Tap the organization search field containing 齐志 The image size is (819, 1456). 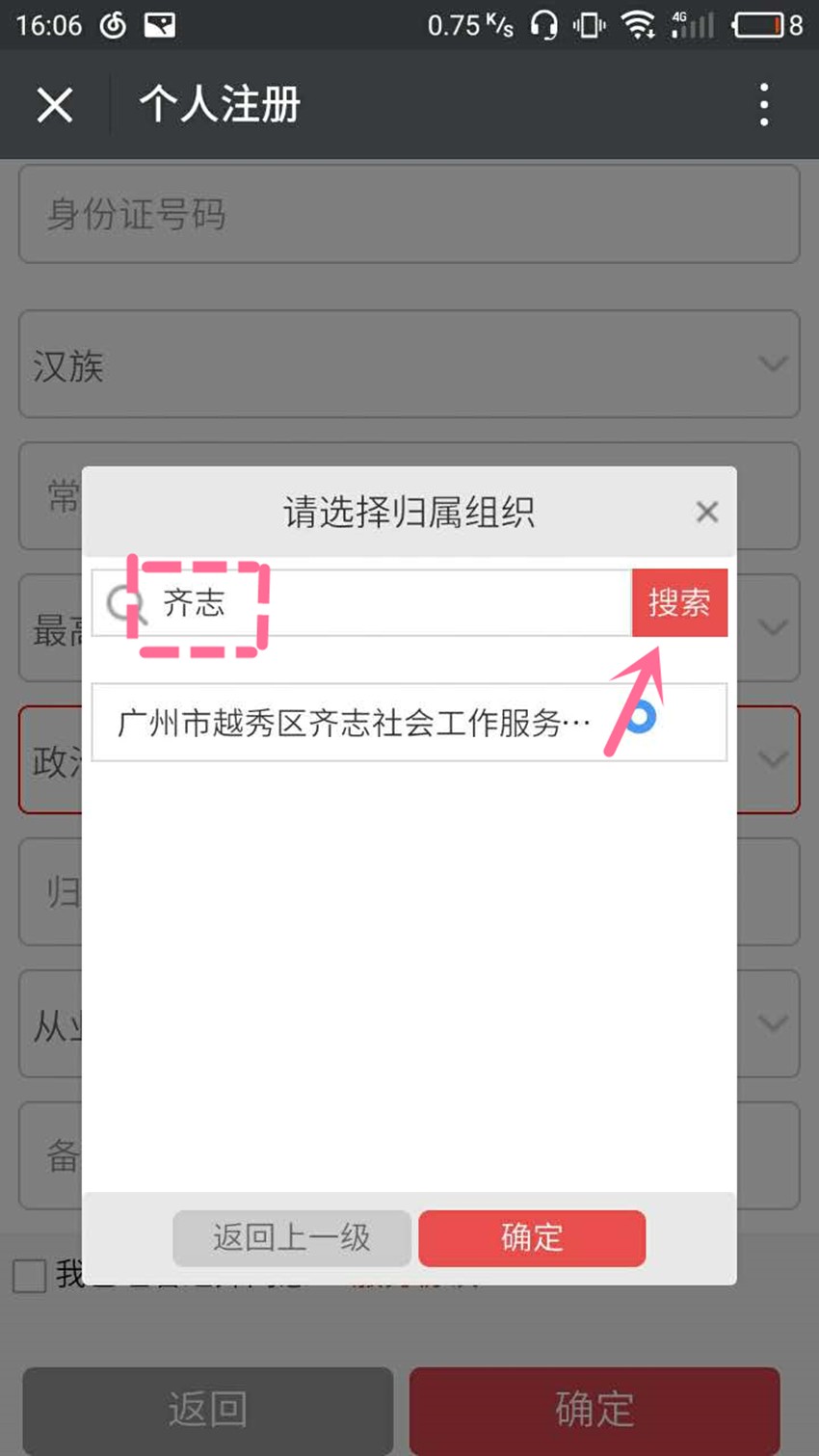[x=385, y=603]
